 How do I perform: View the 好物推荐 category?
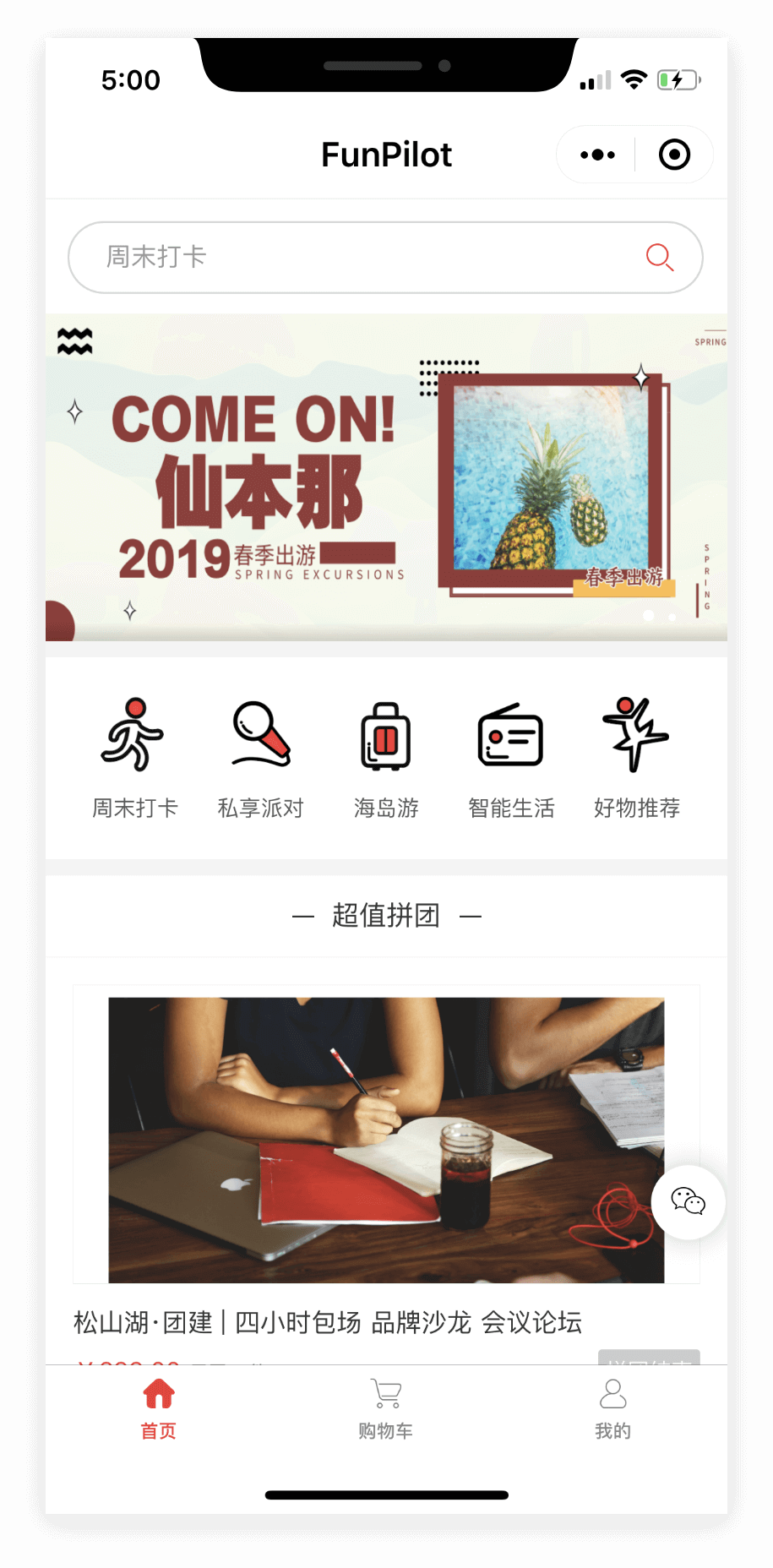pos(636,756)
